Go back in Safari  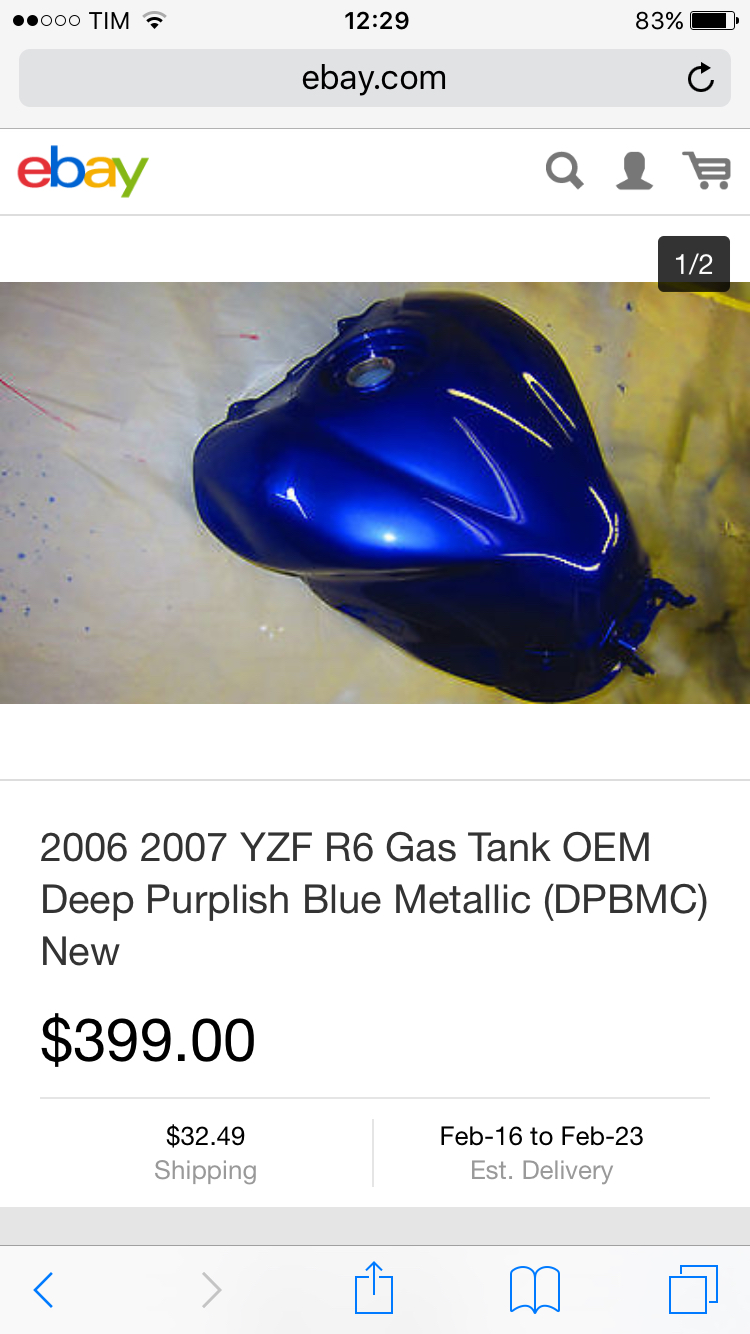point(43,1290)
